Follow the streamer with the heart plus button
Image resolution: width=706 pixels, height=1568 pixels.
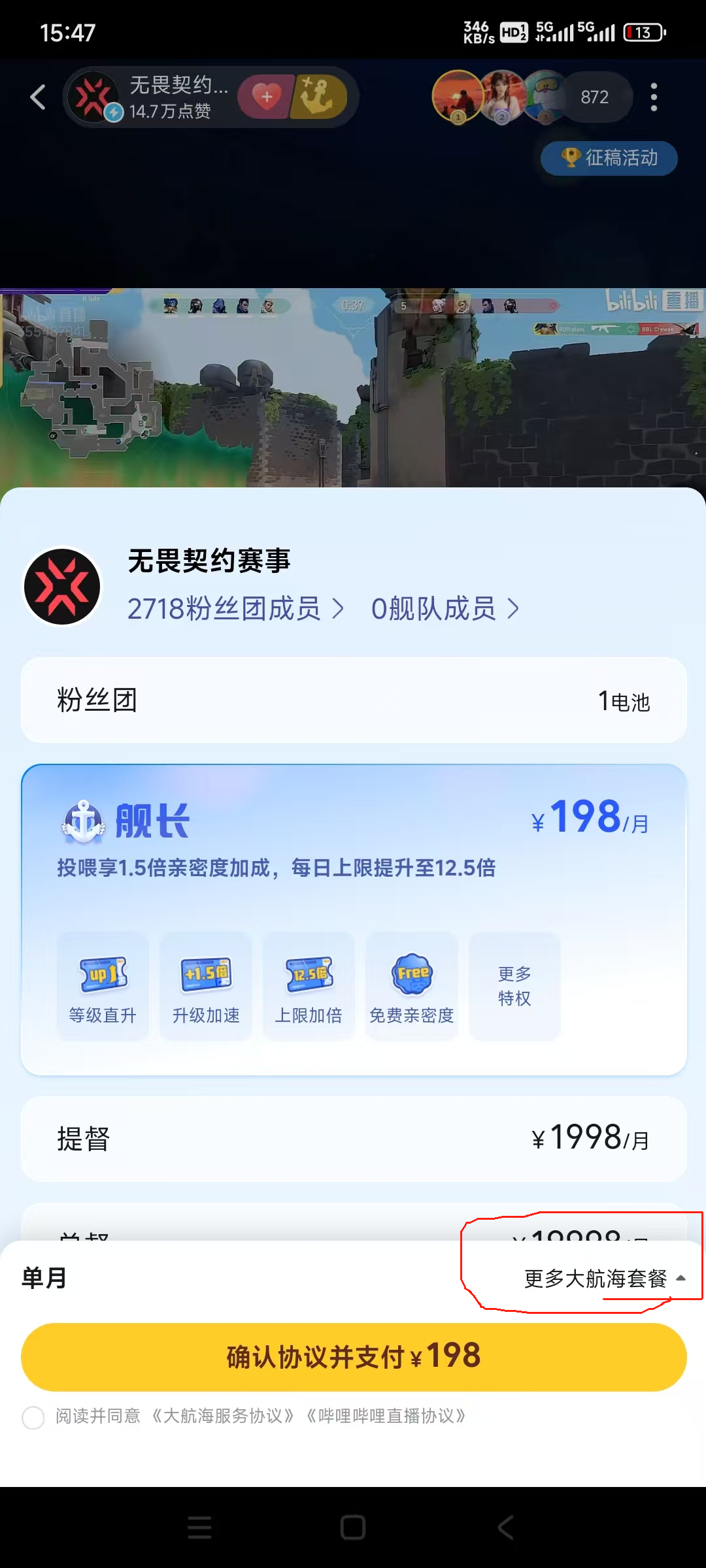point(267,97)
